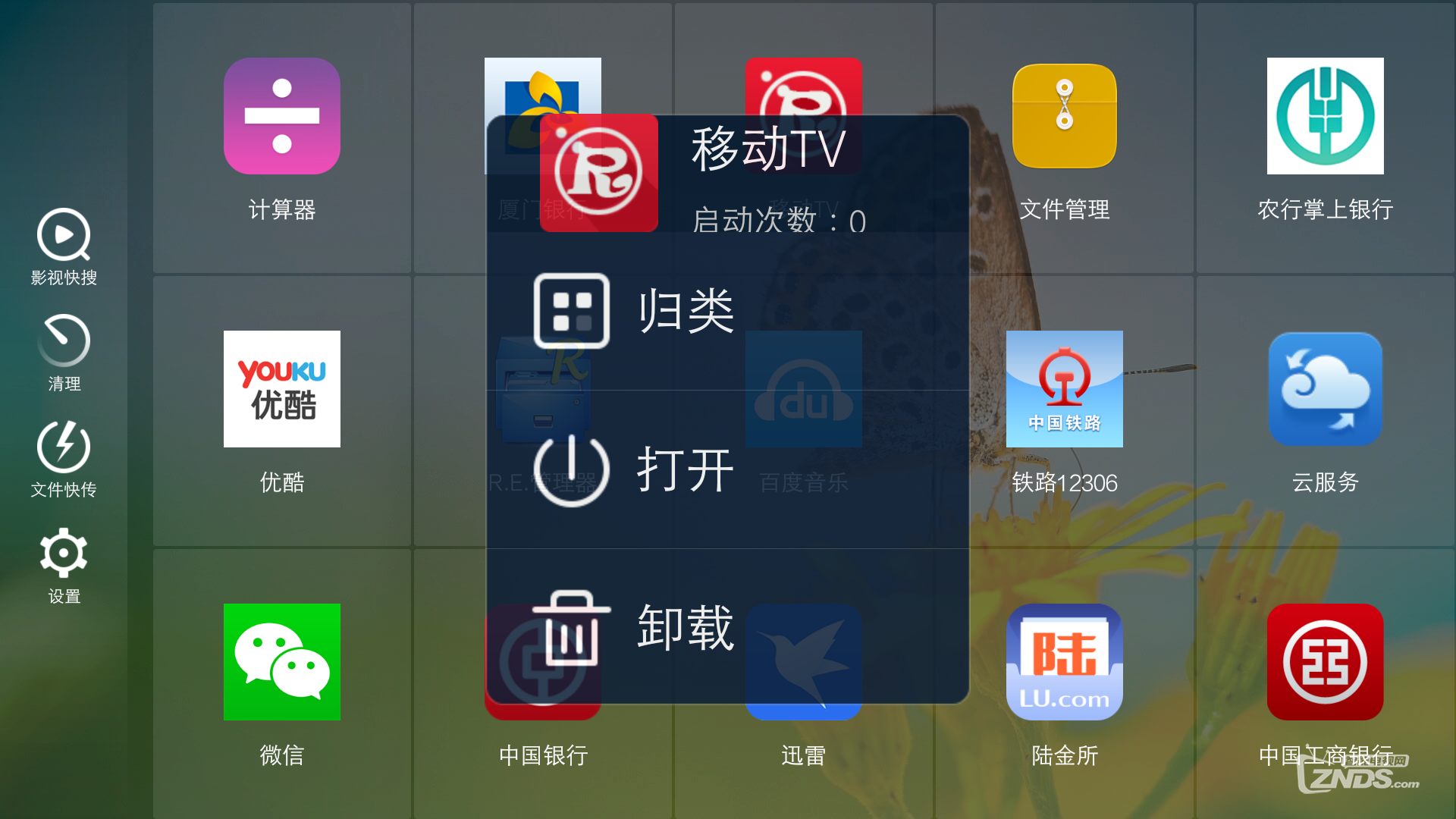This screenshot has height=819, width=1456.
Task: Run the 清理 cleanup tool
Action: click(x=64, y=353)
